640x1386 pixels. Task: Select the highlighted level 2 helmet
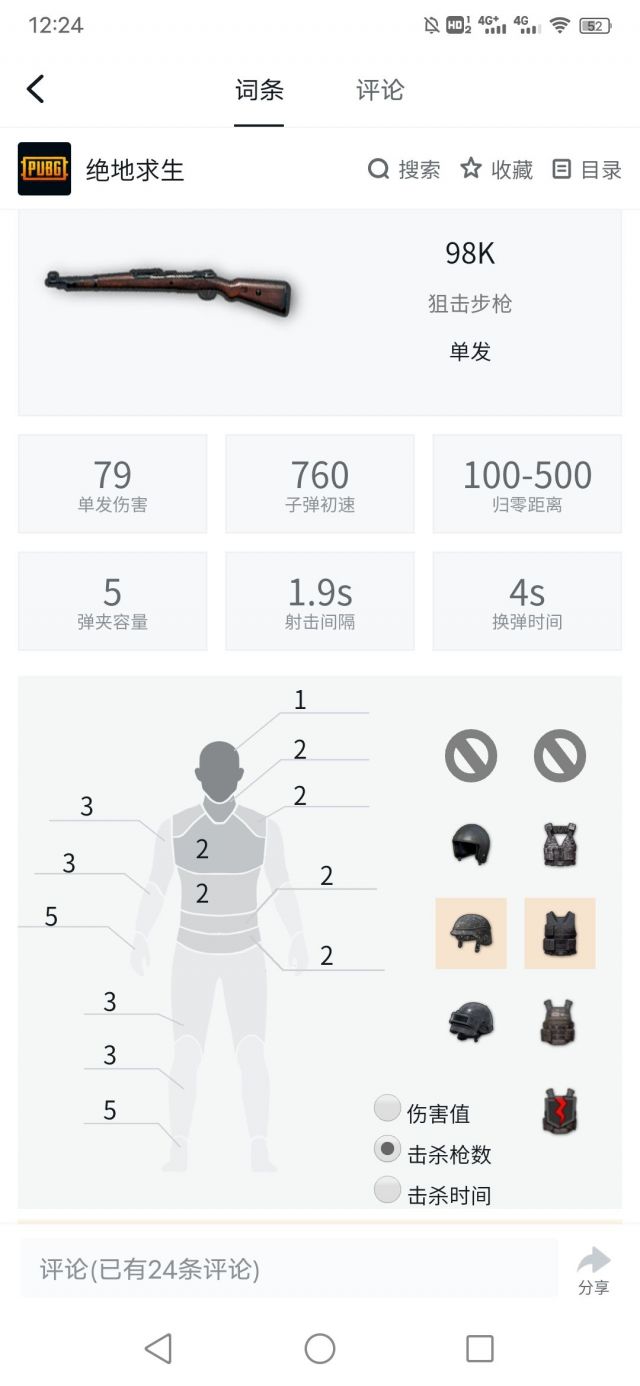pos(471,933)
